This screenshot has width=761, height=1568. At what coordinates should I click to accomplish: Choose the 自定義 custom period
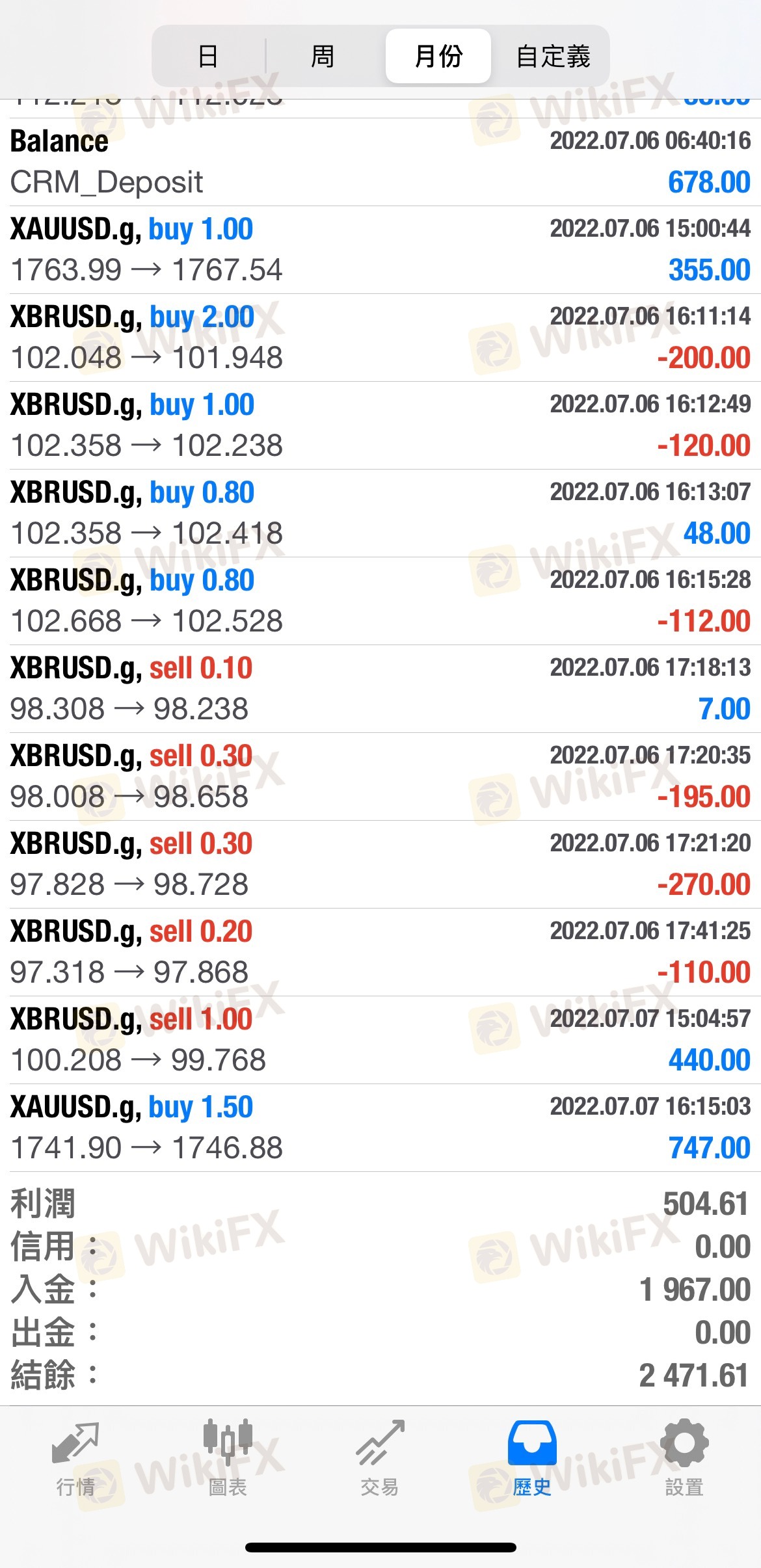click(x=553, y=56)
